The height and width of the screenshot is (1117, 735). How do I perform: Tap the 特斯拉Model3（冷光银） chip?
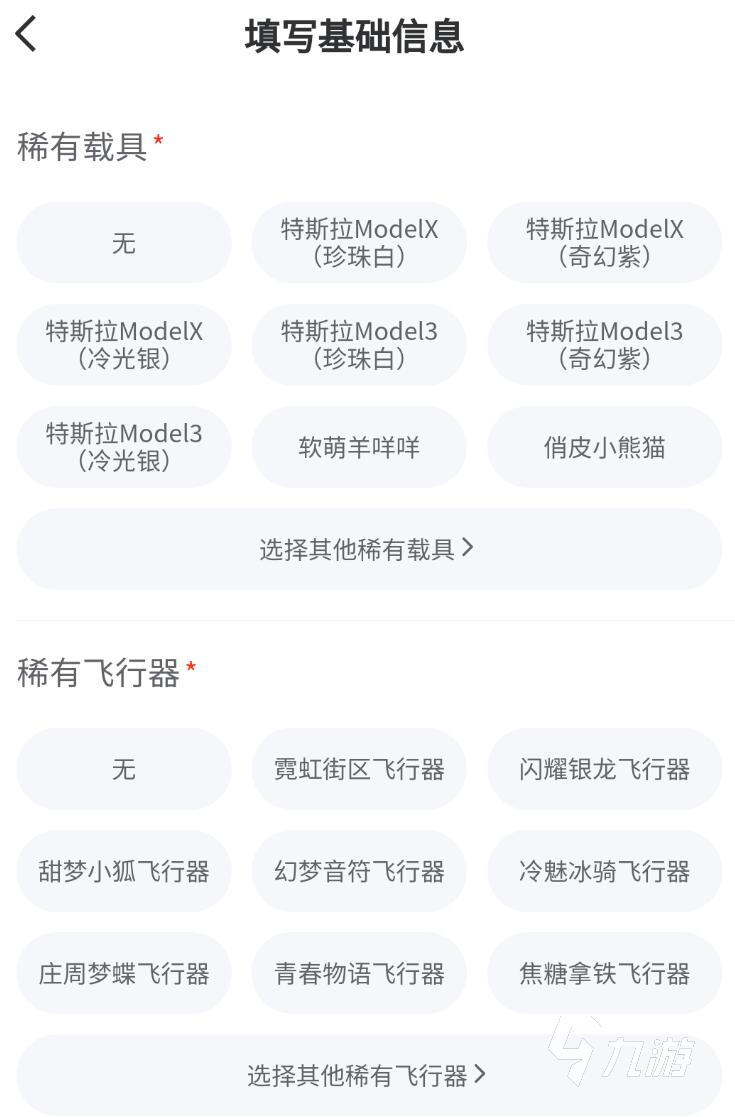click(x=124, y=447)
